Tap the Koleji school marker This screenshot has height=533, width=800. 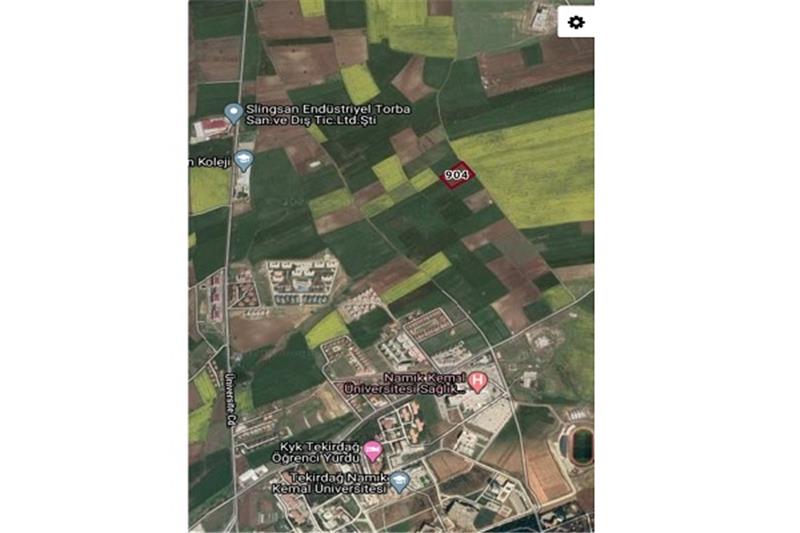click(244, 160)
